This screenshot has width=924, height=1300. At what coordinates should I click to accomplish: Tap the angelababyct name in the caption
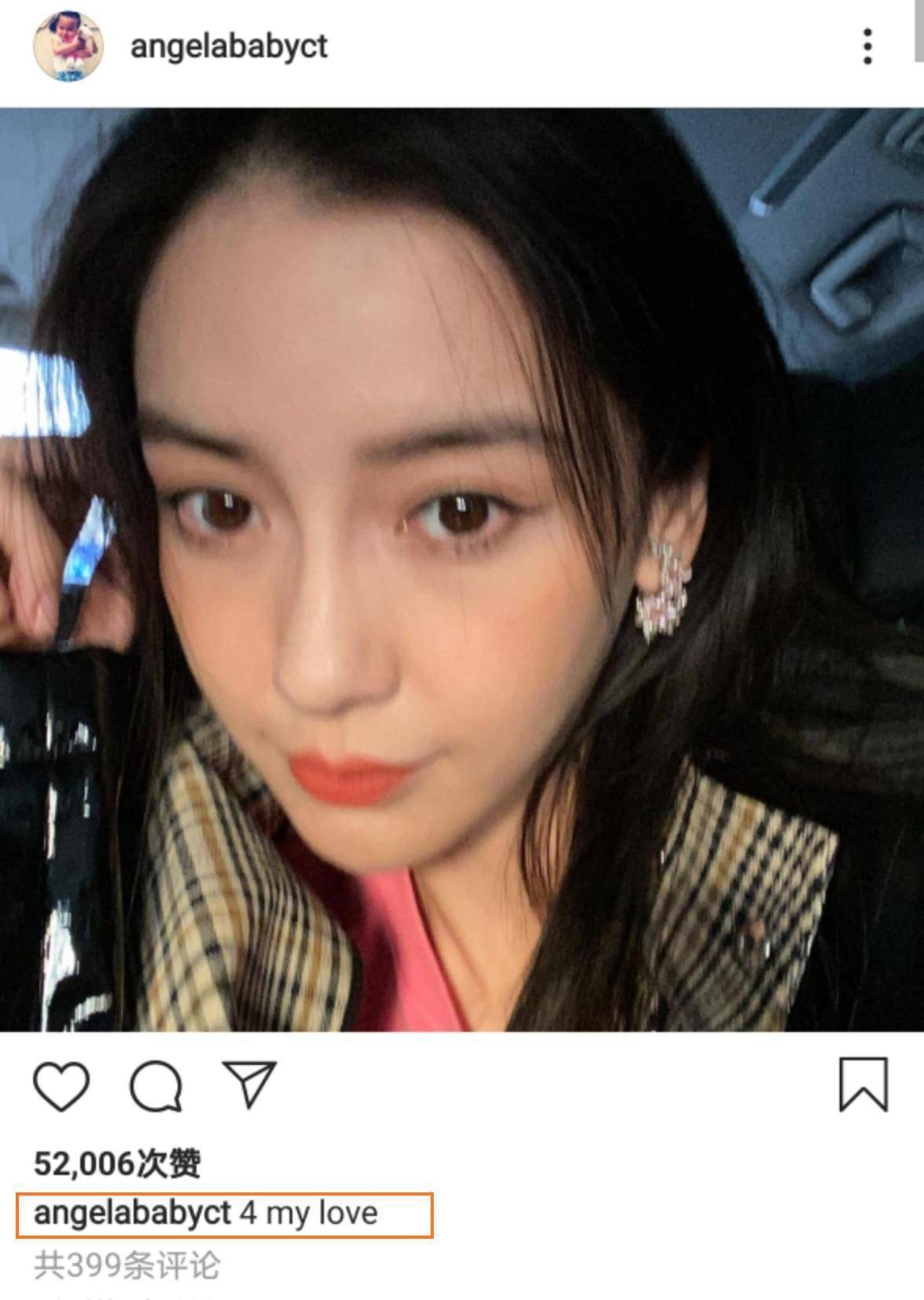[132, 1213]
